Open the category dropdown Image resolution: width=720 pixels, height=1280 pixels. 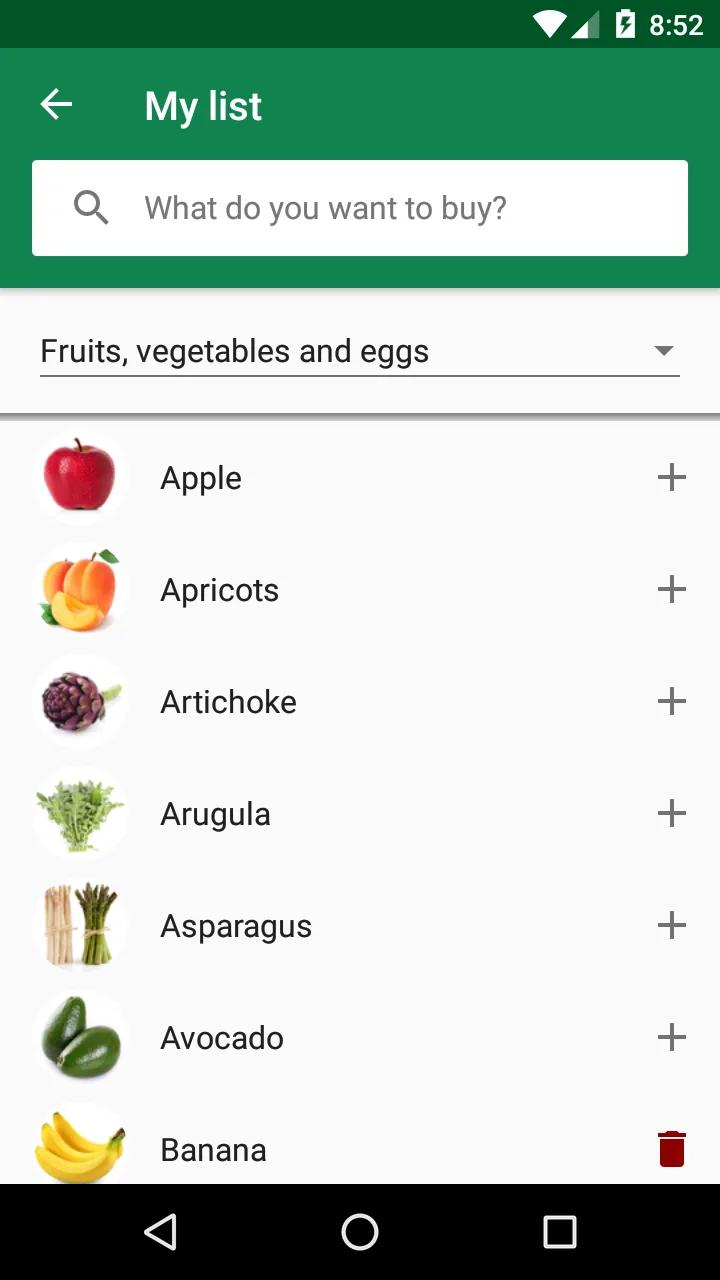(x=360, y=351)
